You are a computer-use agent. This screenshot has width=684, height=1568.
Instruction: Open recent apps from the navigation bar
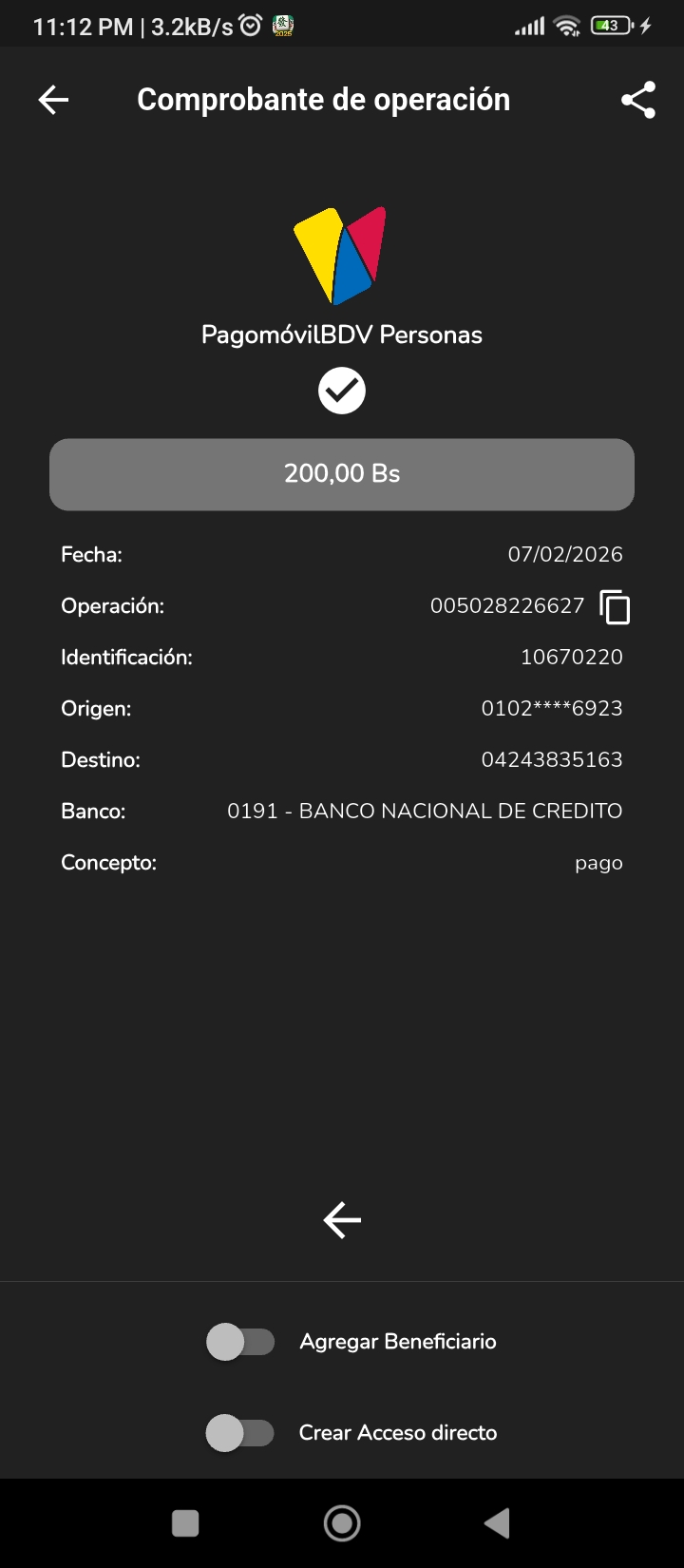coord(185,1523)
